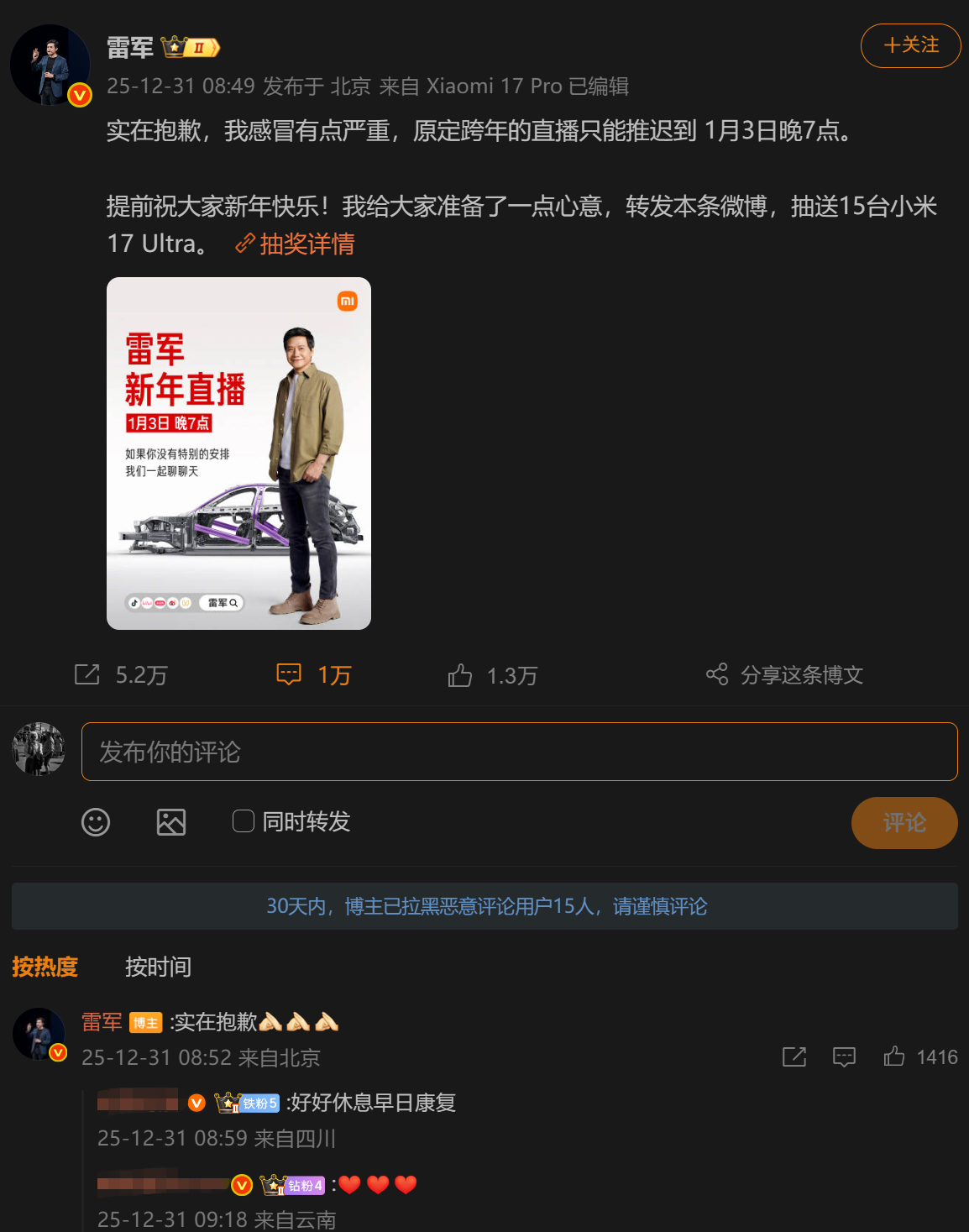Screen dimensions: 969x1232
Task: Sort comments by 按热度
Action: pyautogui.click(x=45, y=967)
